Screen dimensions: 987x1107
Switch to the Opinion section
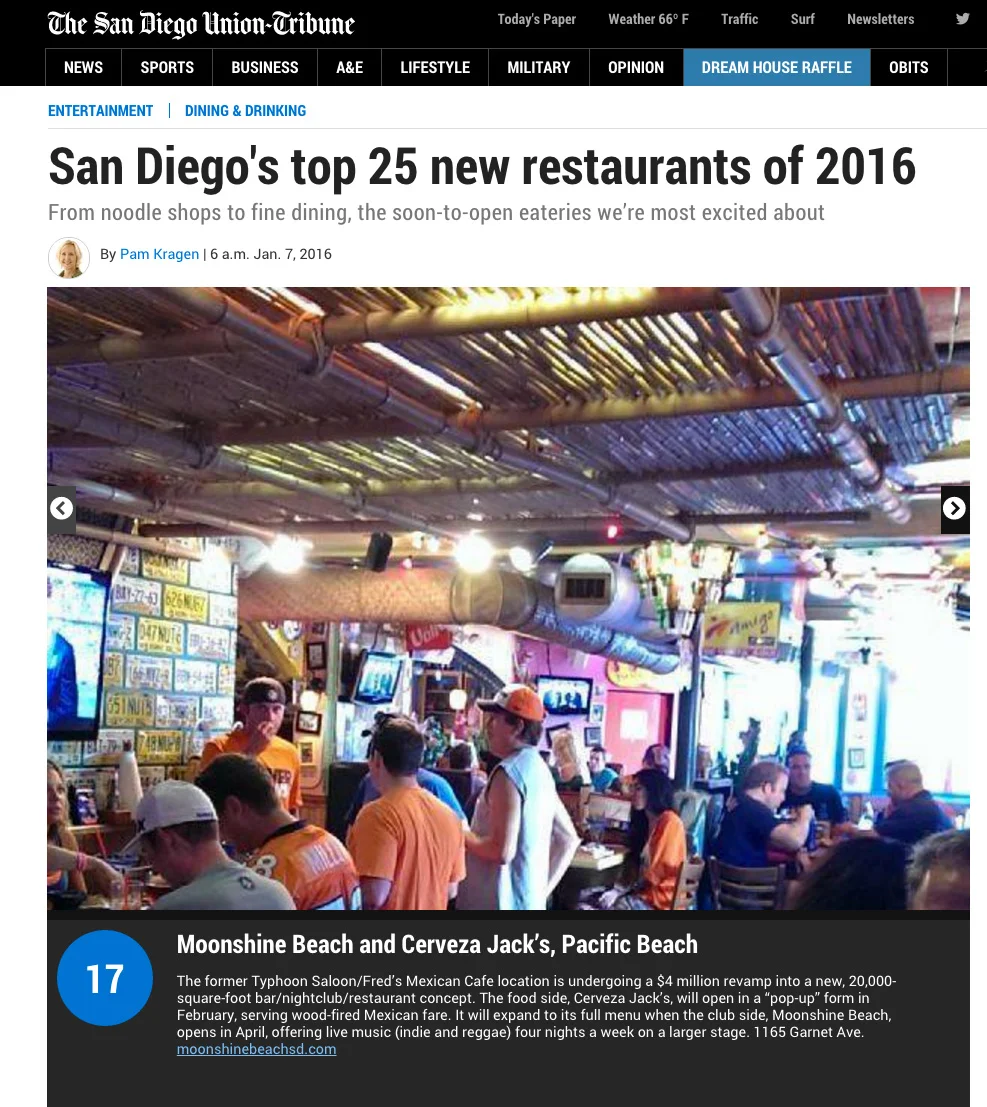[636, 68]
